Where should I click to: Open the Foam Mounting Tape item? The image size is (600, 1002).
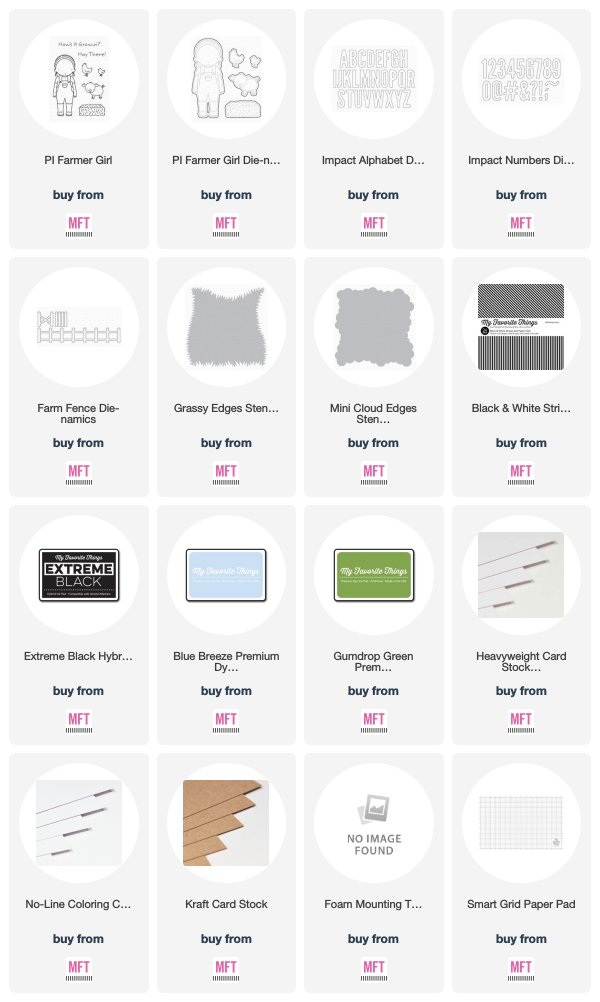pos(373,873)
